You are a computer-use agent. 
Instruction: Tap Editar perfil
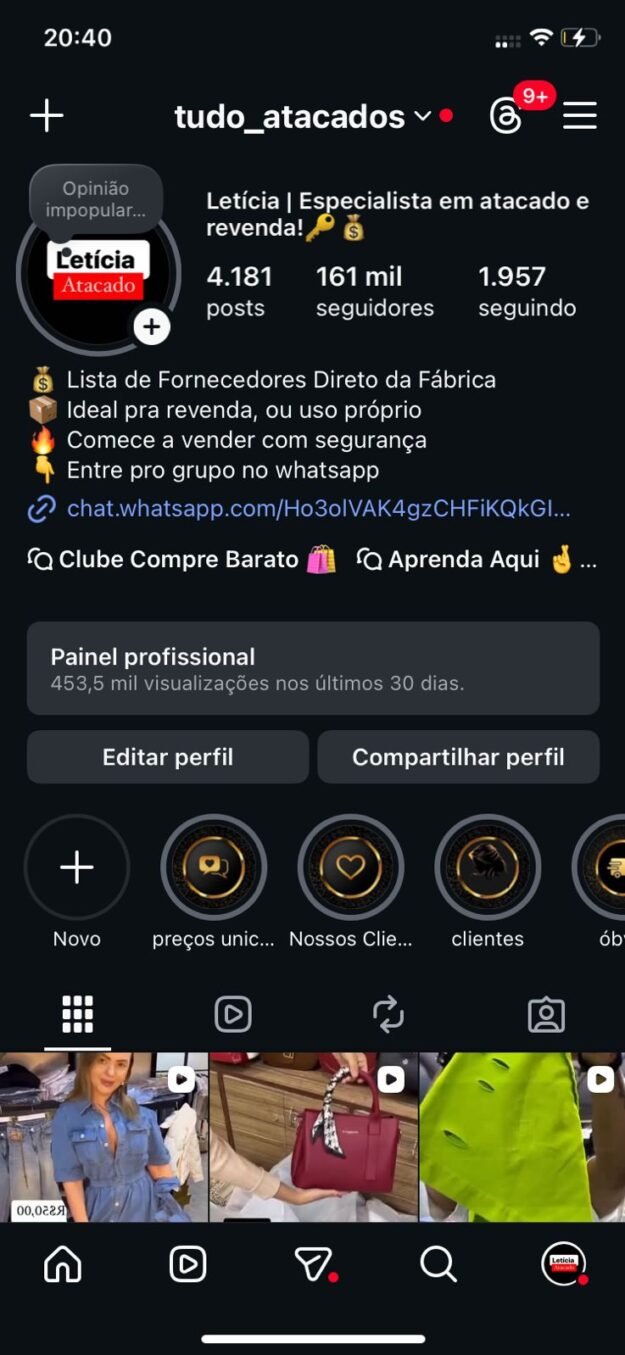tap(168, 757)
